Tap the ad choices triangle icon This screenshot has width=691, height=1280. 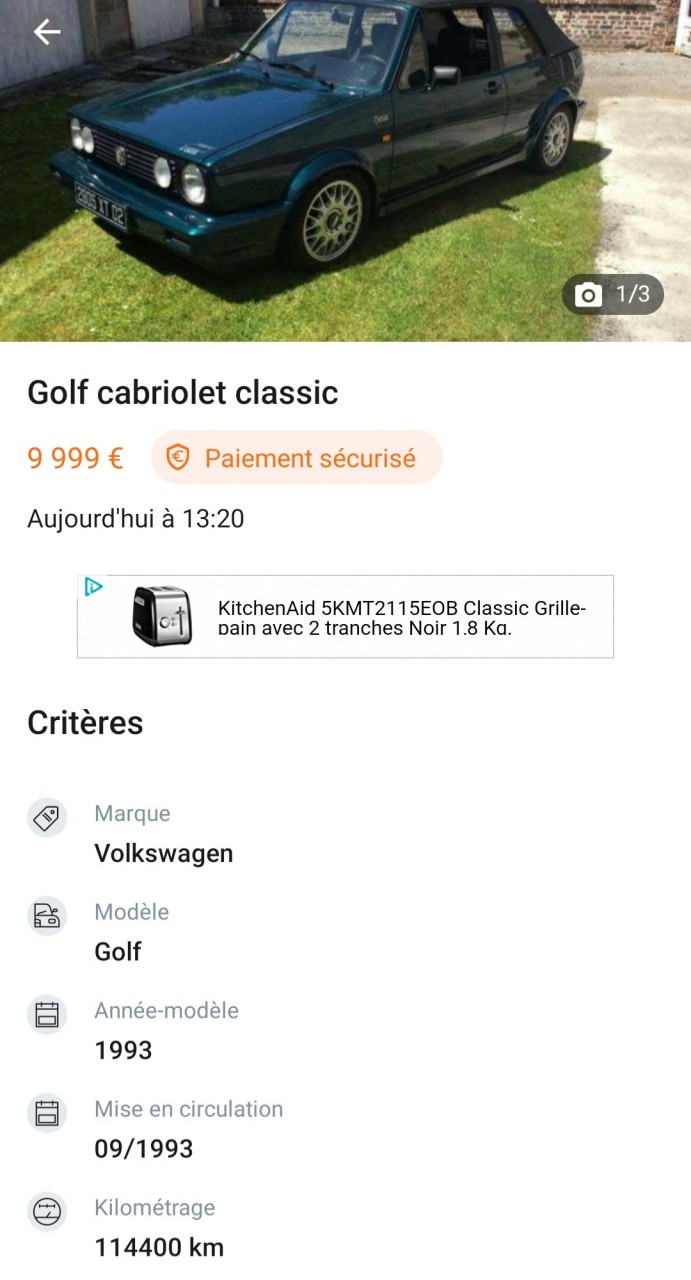(94, 587)
